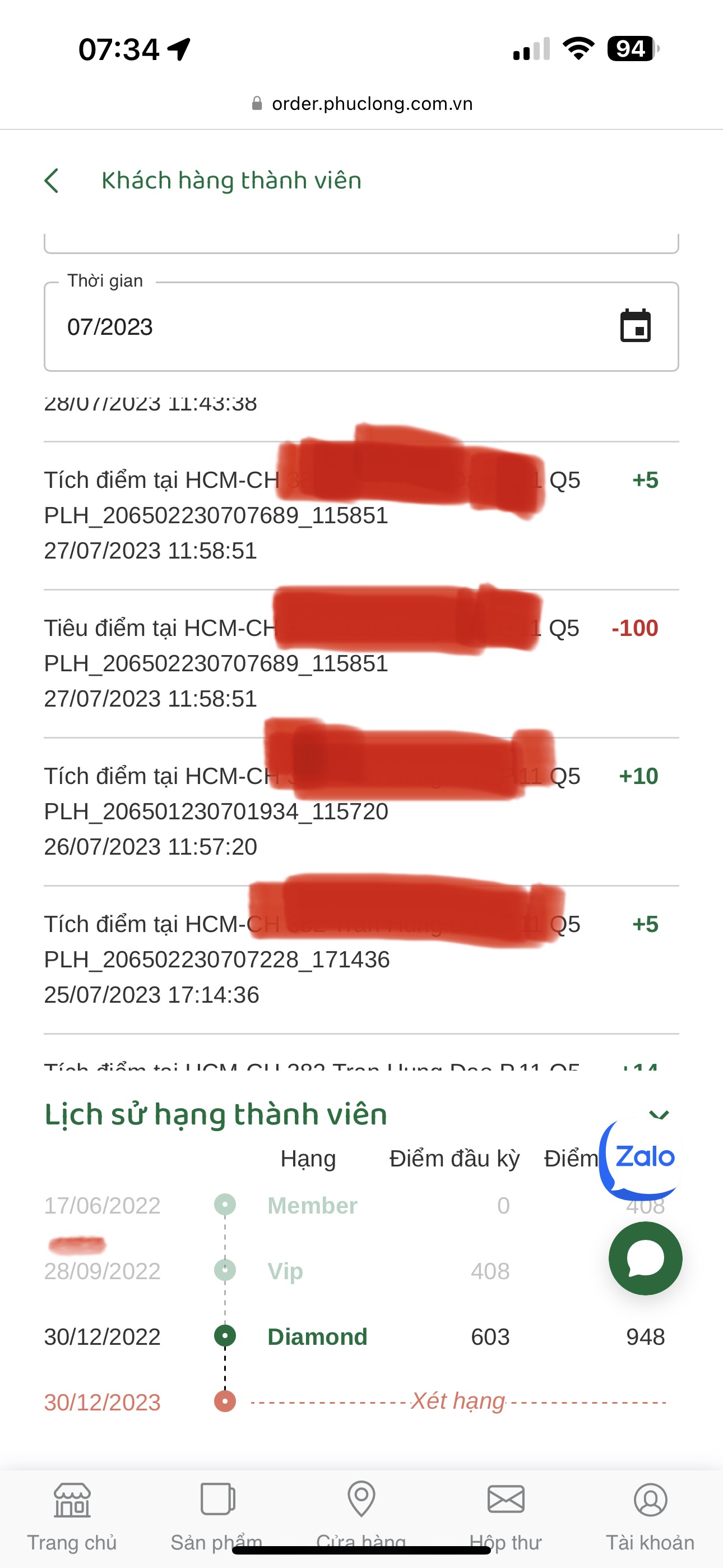The height and width of the screenshot is (1568, 723).
Task: Go back from Khách hàng thành viên
Action: [x=52, y=181]
